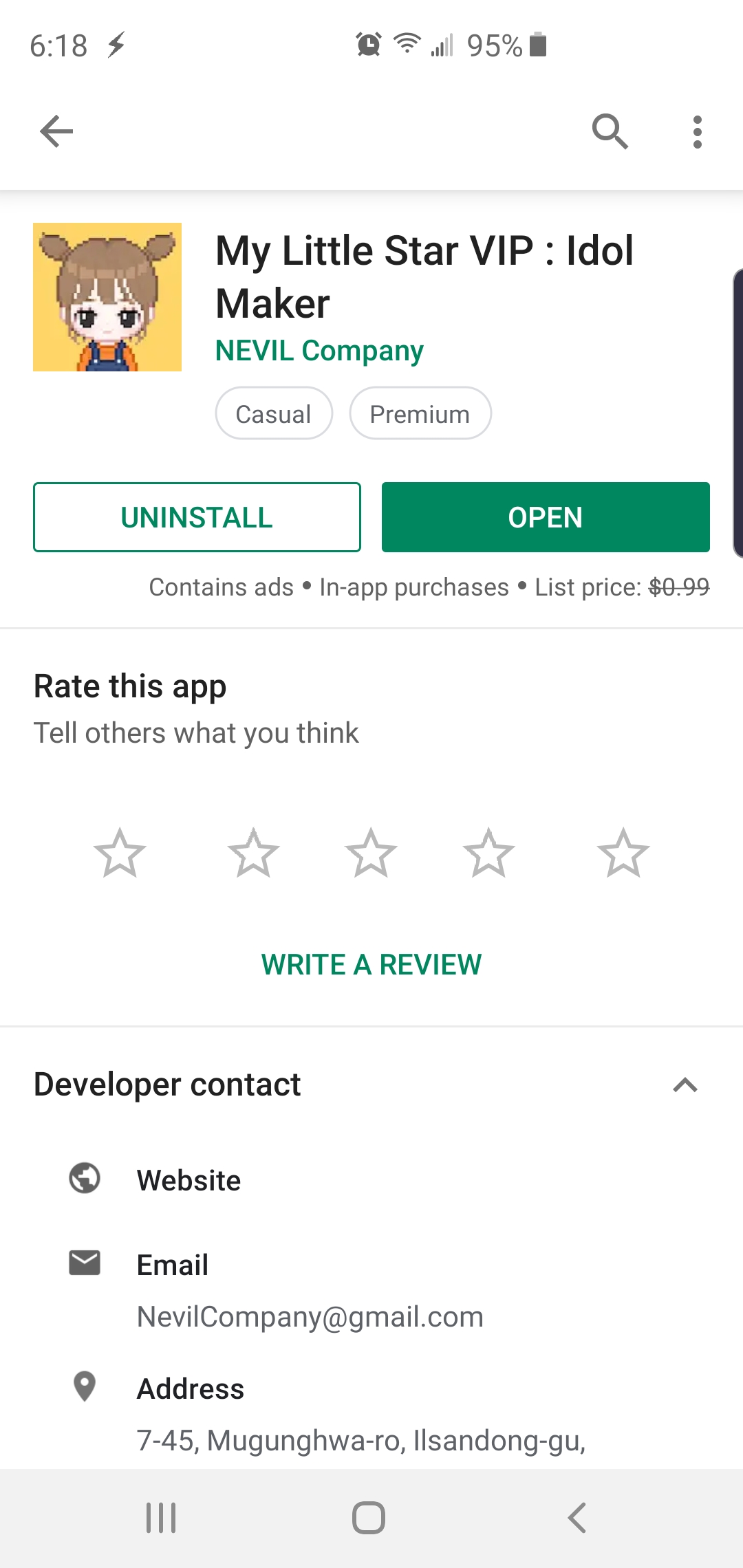743x1568 pixels.
Task: Tap the system home button
Action: (x=369, y=1518)
